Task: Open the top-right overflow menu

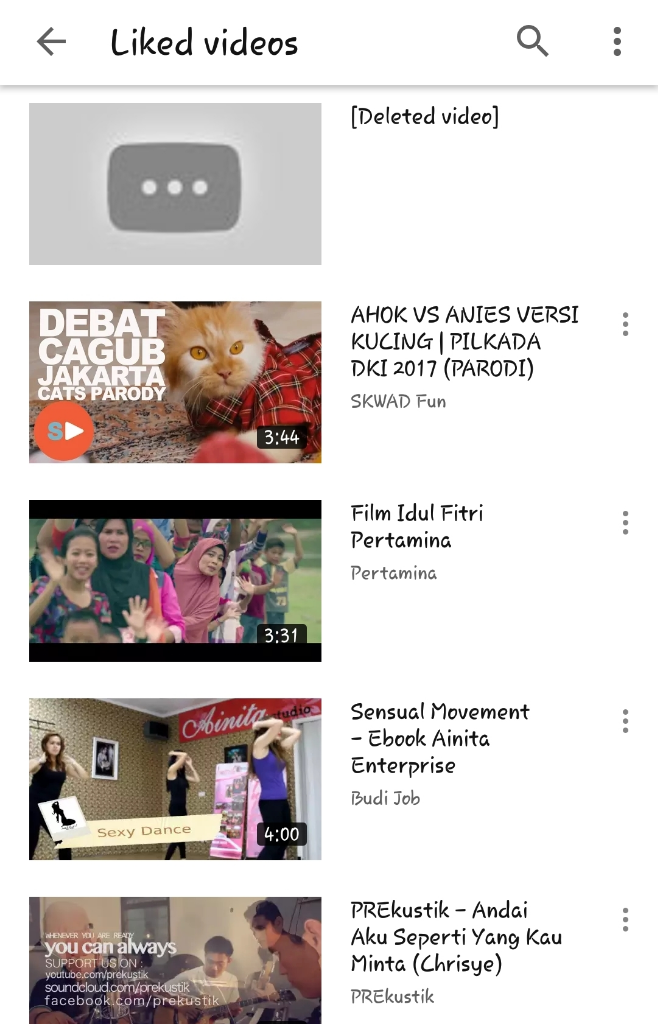Action: click(617, 42)
